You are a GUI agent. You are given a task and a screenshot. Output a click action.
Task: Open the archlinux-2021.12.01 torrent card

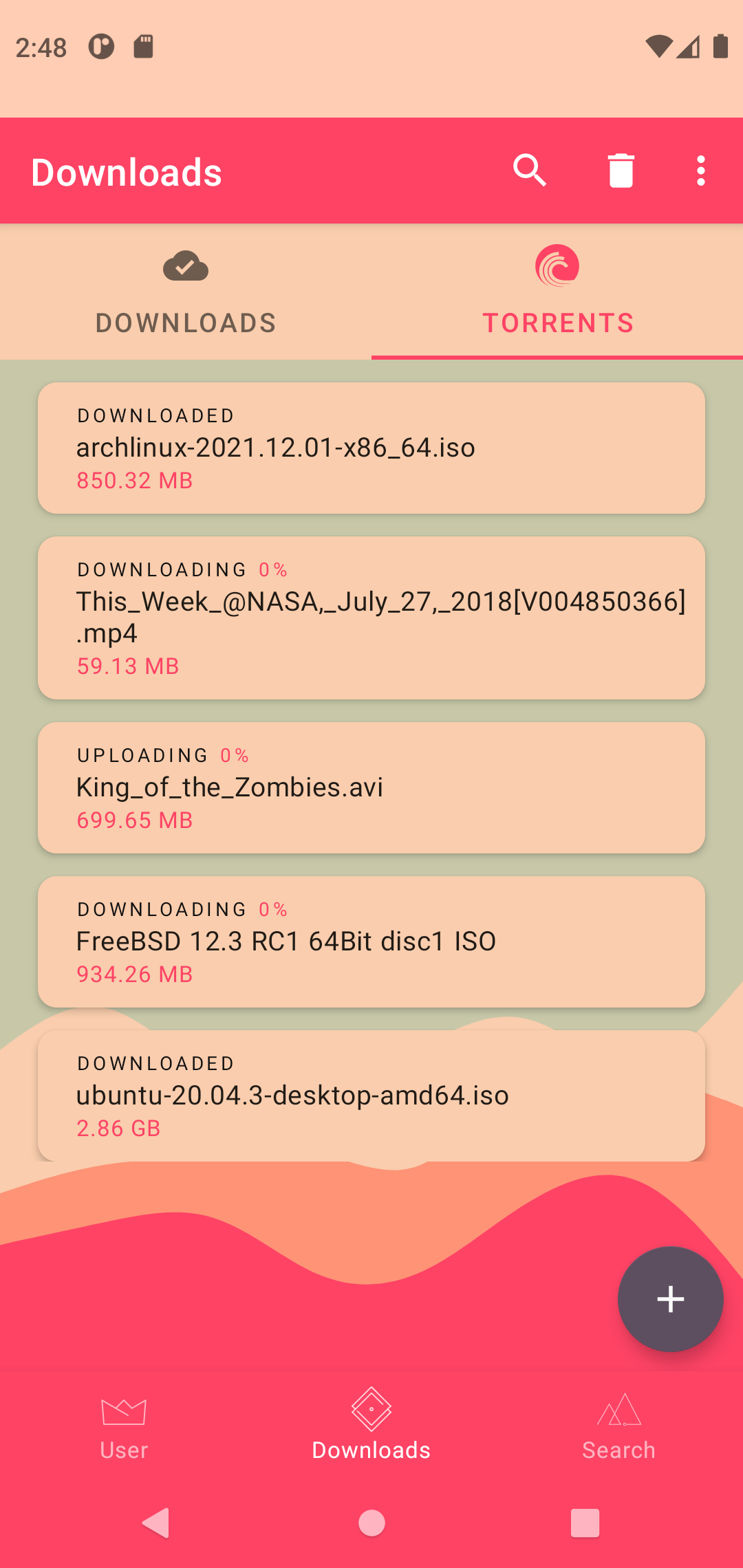coord(371,448)
